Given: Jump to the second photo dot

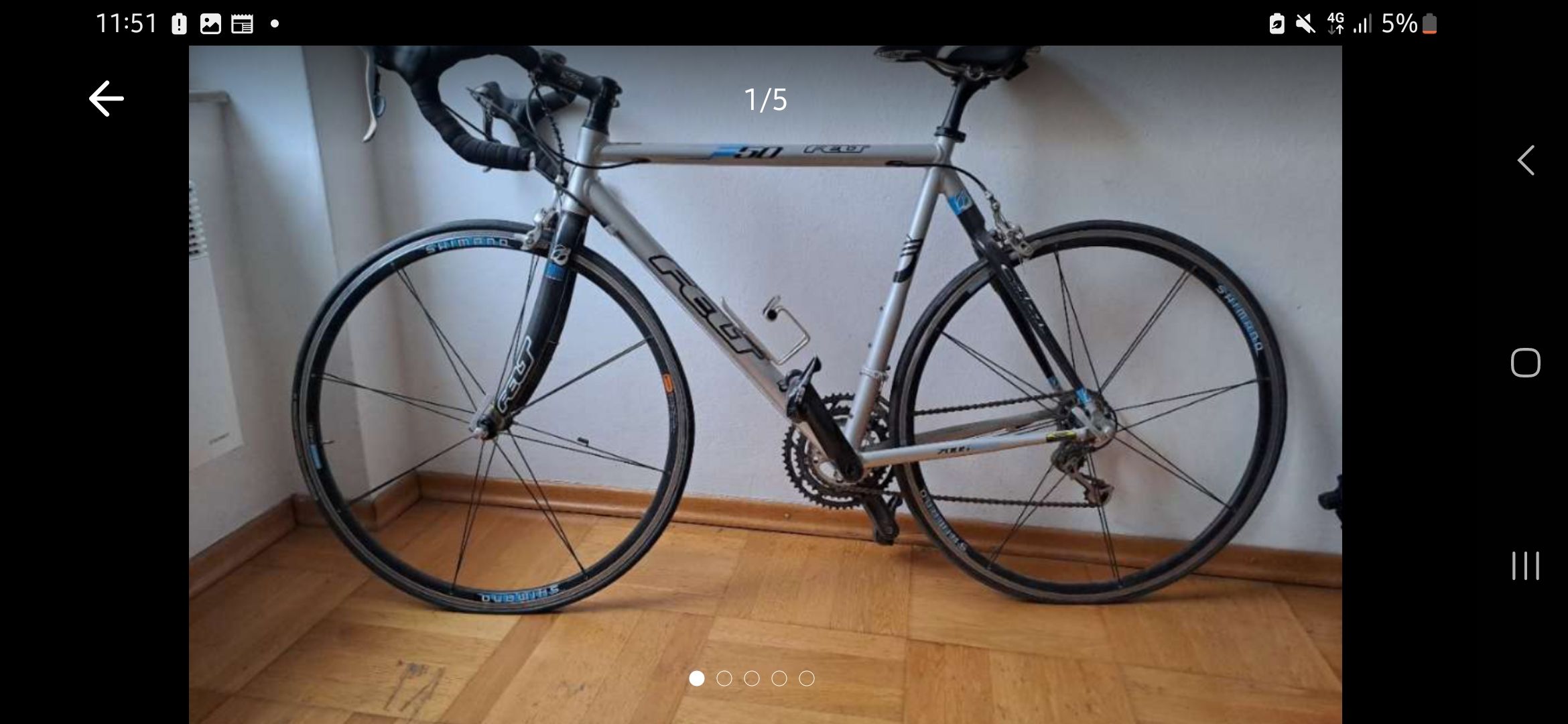Looking at the screenshot, I should (724, 678).
